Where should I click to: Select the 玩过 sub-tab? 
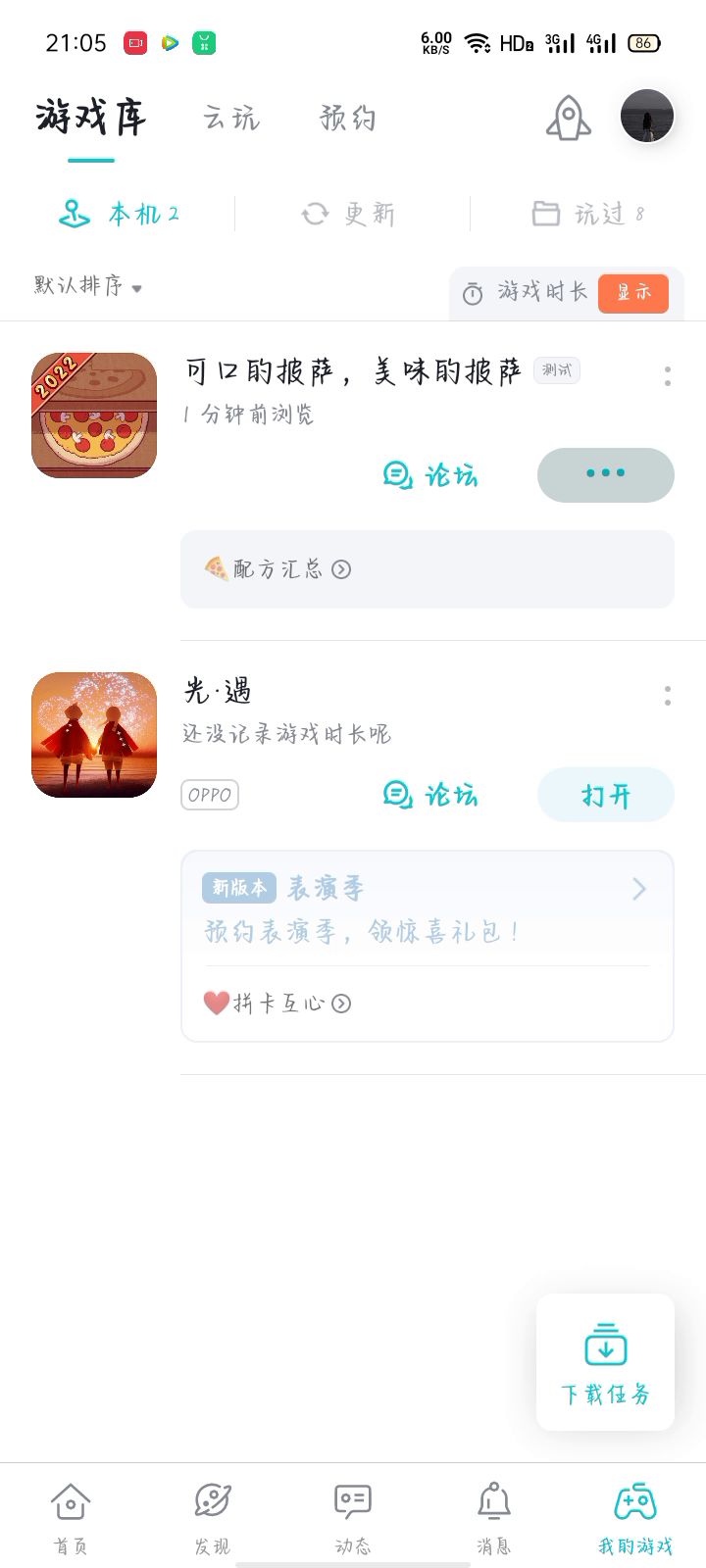point(587,214)
